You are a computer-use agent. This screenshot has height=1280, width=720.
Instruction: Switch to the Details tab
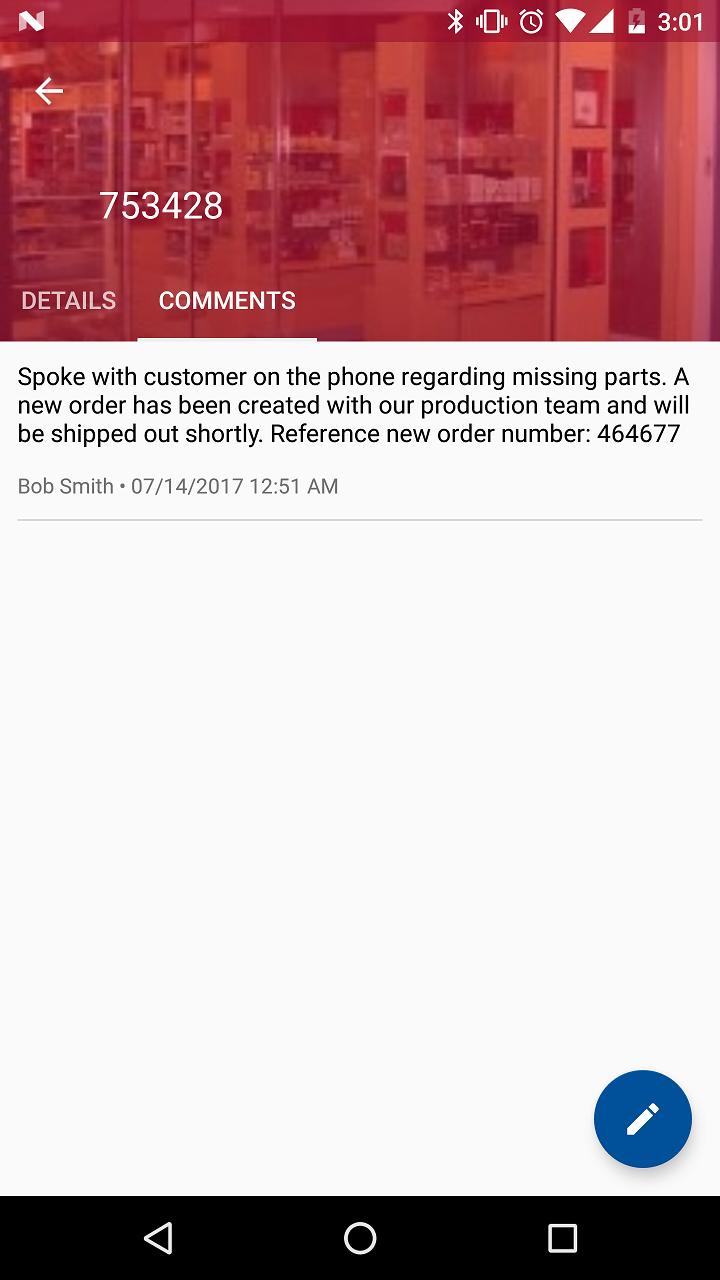point(69,300)
